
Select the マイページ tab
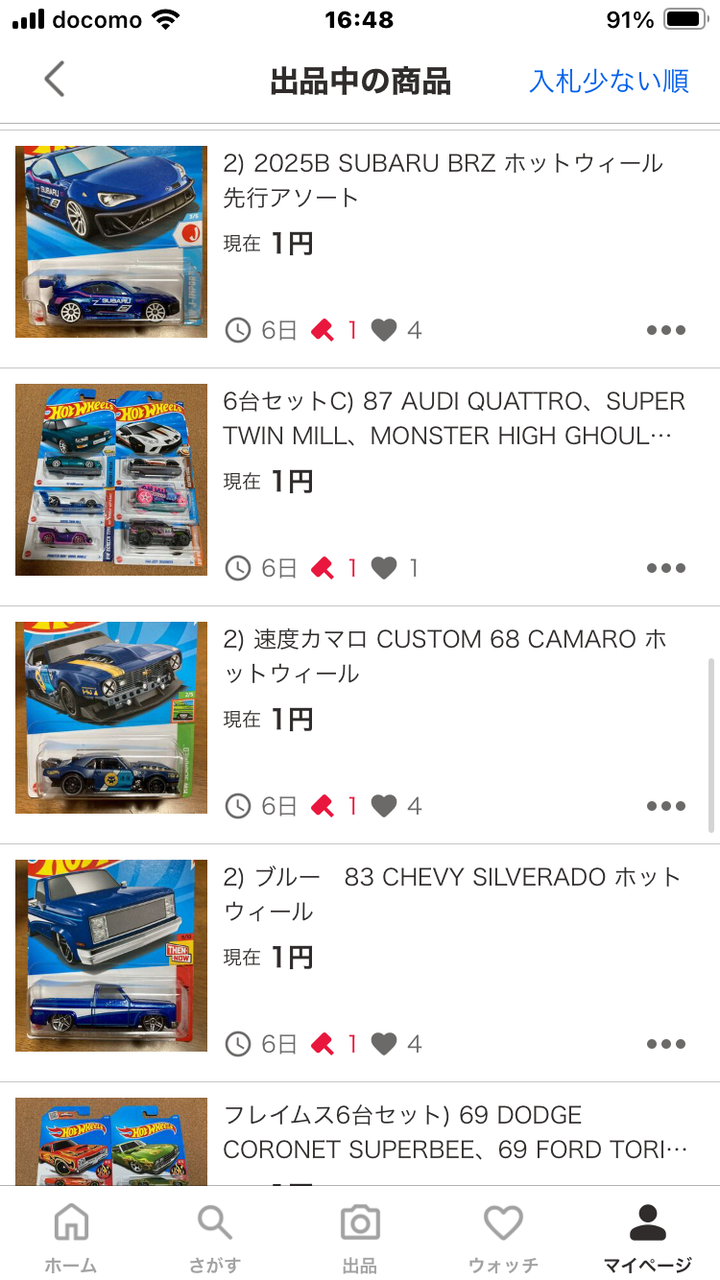click(647, 1236)
